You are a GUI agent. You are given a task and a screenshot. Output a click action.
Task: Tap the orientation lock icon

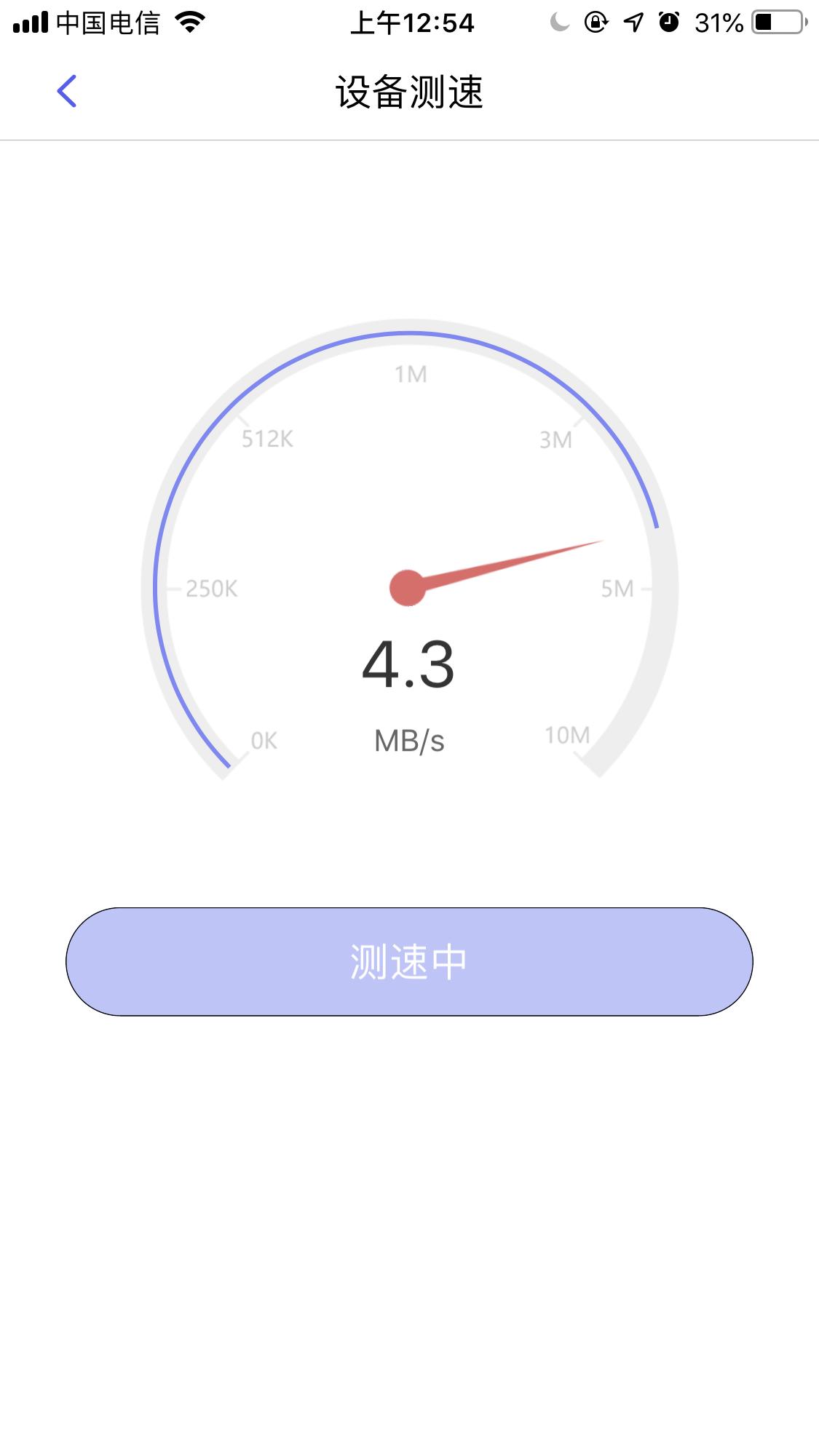pyautogui.click(x=596, y=23)
